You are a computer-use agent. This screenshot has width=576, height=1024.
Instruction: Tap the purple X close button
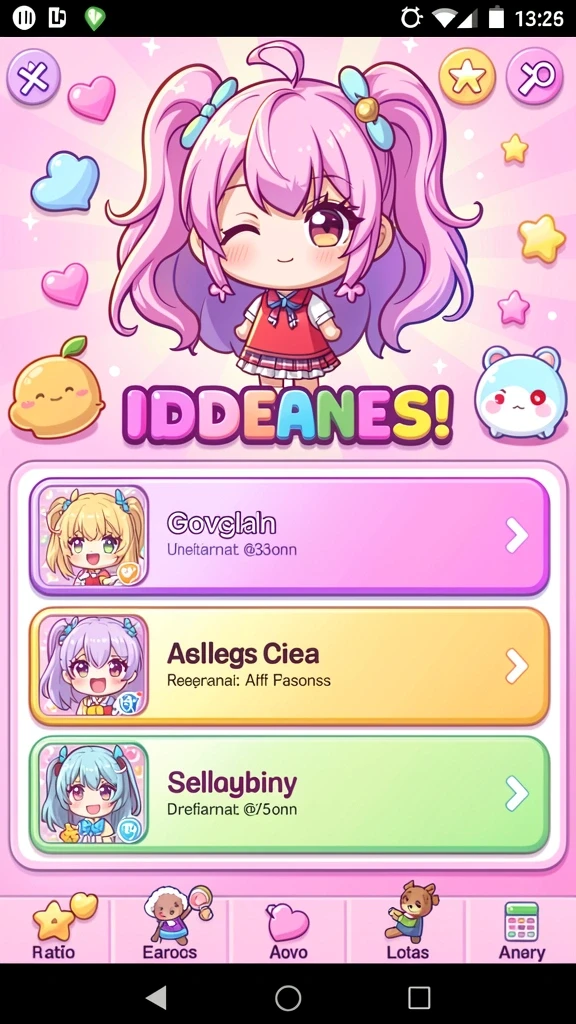(33, 78)
